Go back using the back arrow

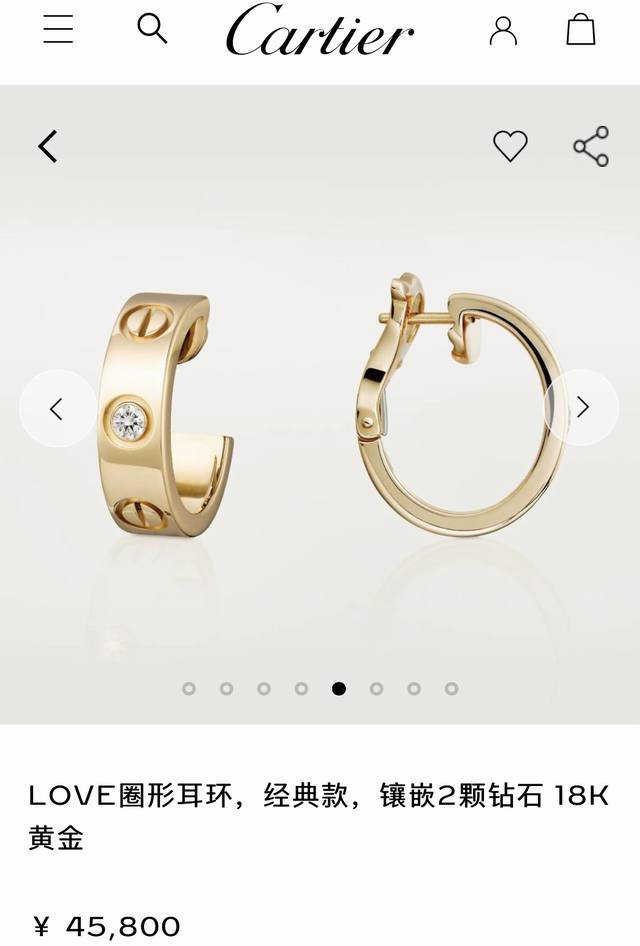48,146
